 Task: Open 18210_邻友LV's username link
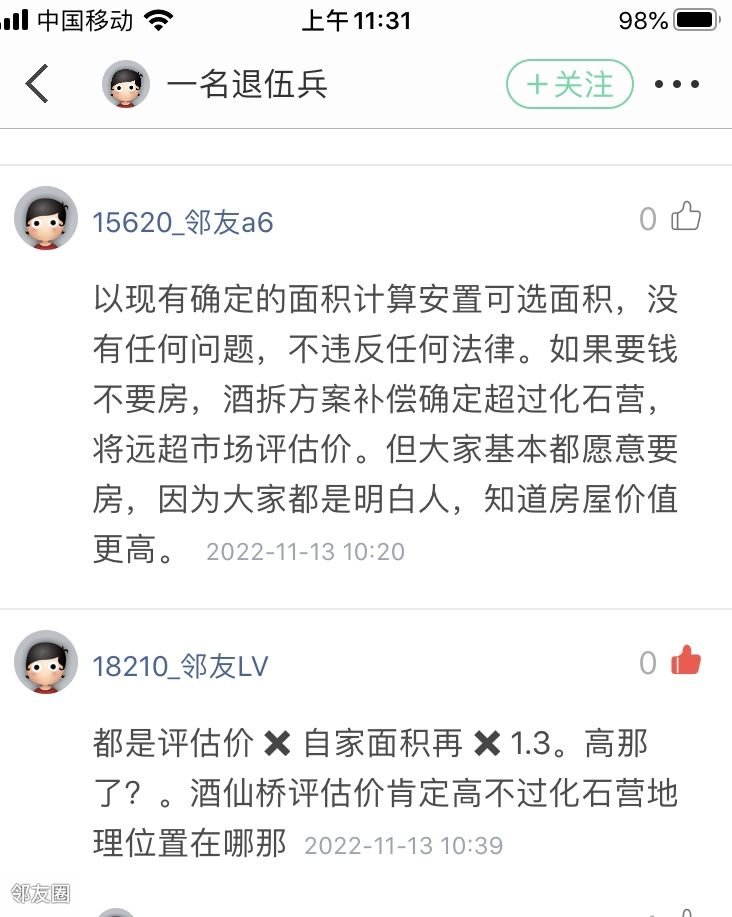pyautogui.click(x=180, y=666)
